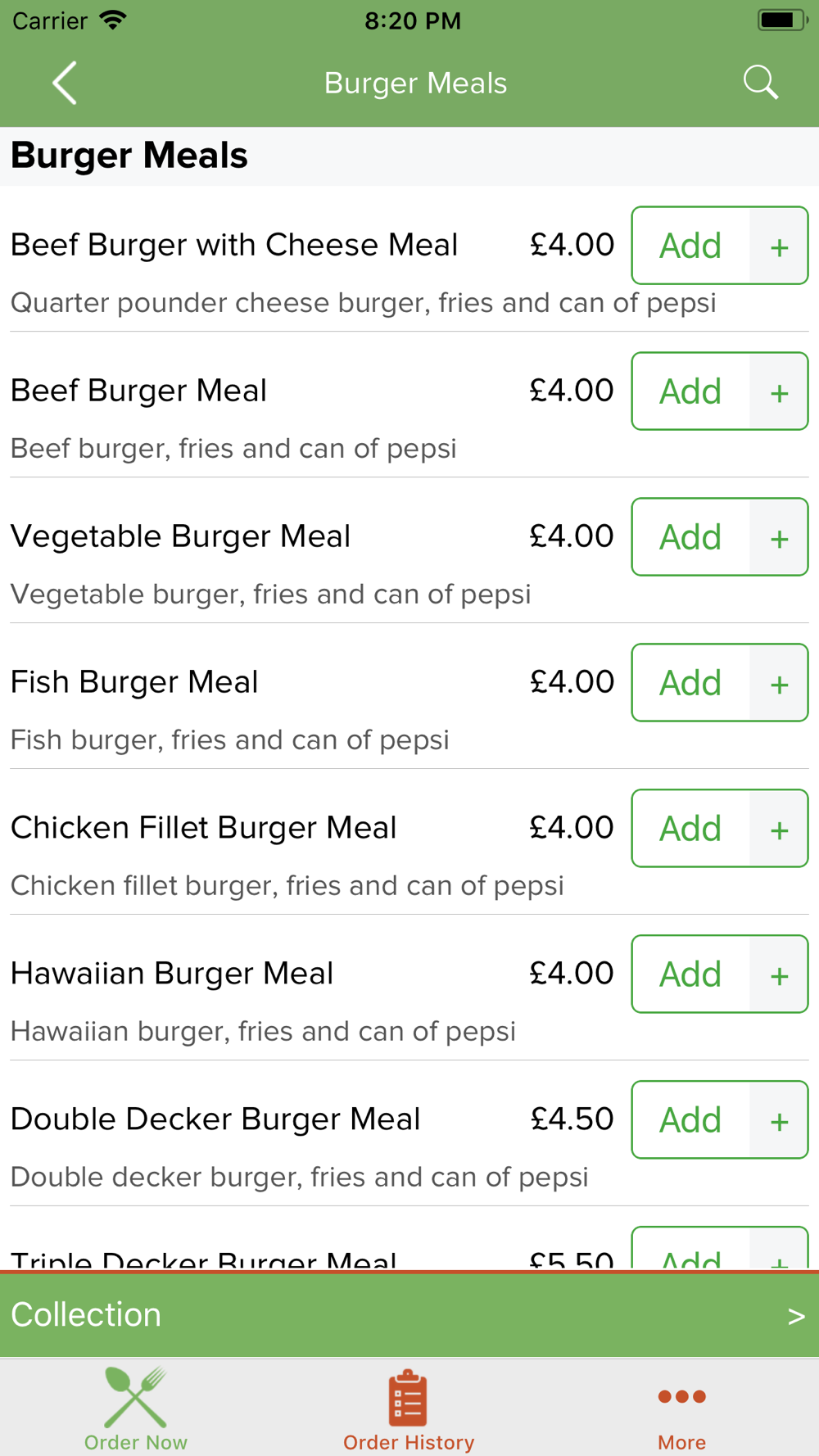Image resolution: width=819 pixels, height=1456 pixels.
Task: Switch to the Order History tab
Action: 409,1409
